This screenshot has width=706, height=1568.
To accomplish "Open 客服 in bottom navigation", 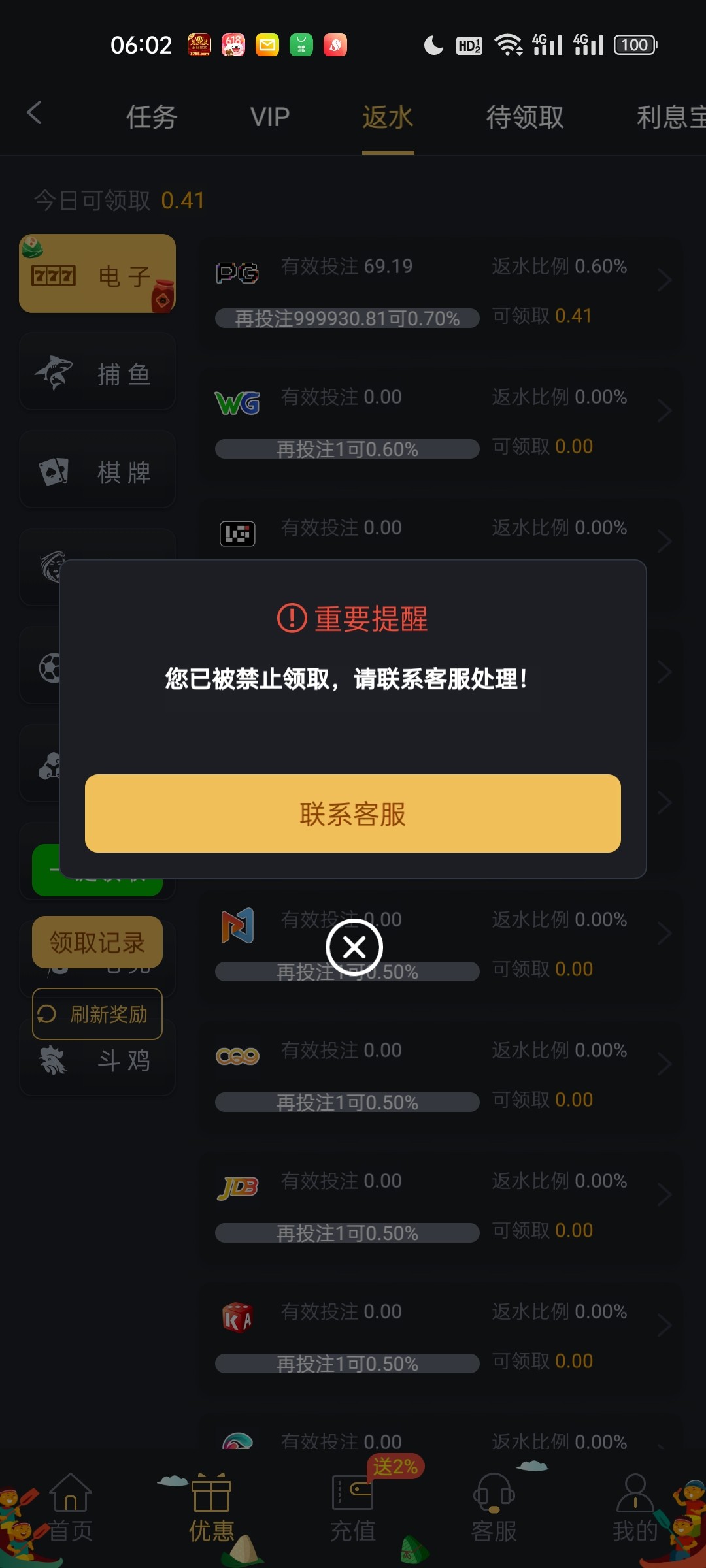I will (x=494, y=1507).
